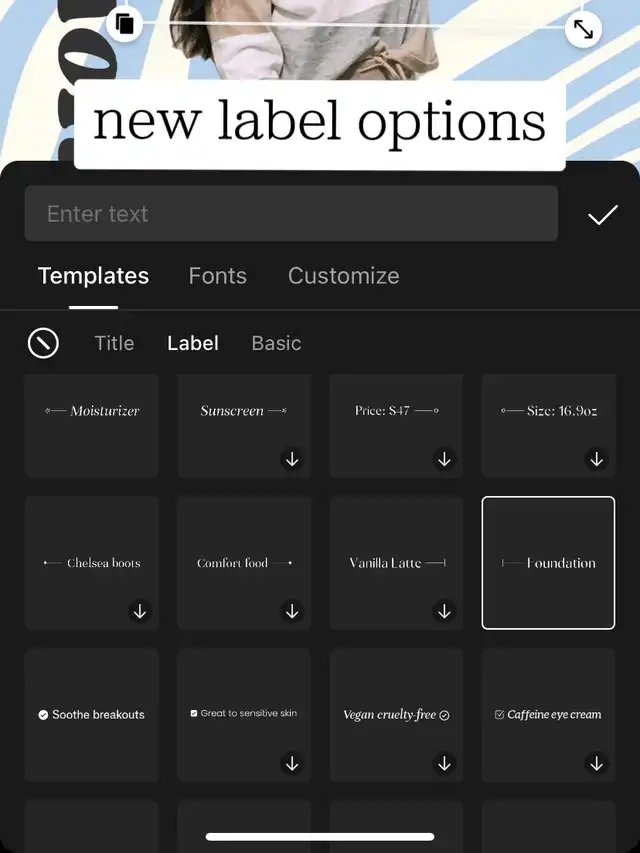Screen dimensions: 640x853
Task: Switch to Title template category
Action: pyautogui.click(x=114, y=343)
